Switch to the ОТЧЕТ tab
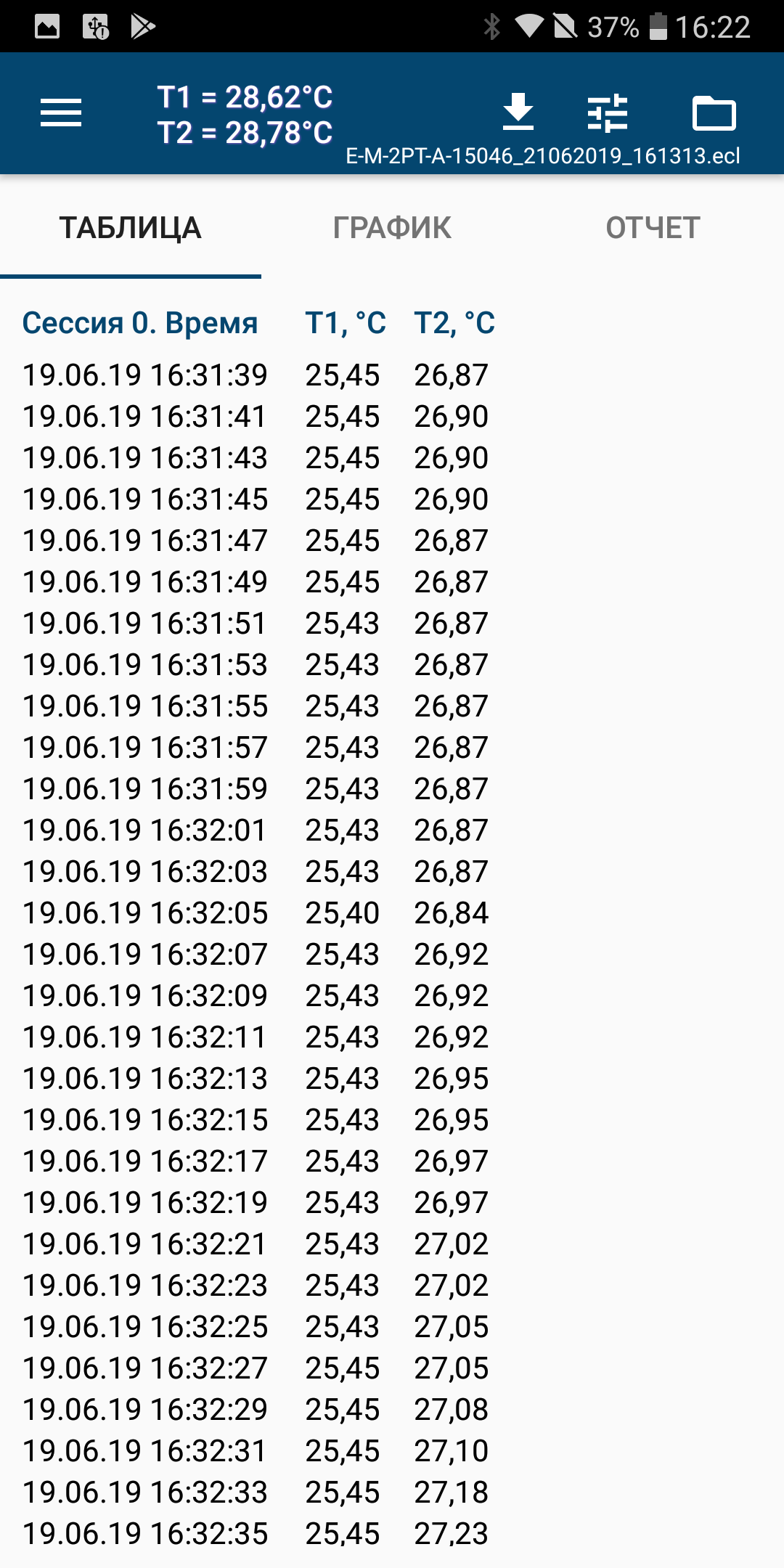784x1568 pixels. tap(653, 228)
